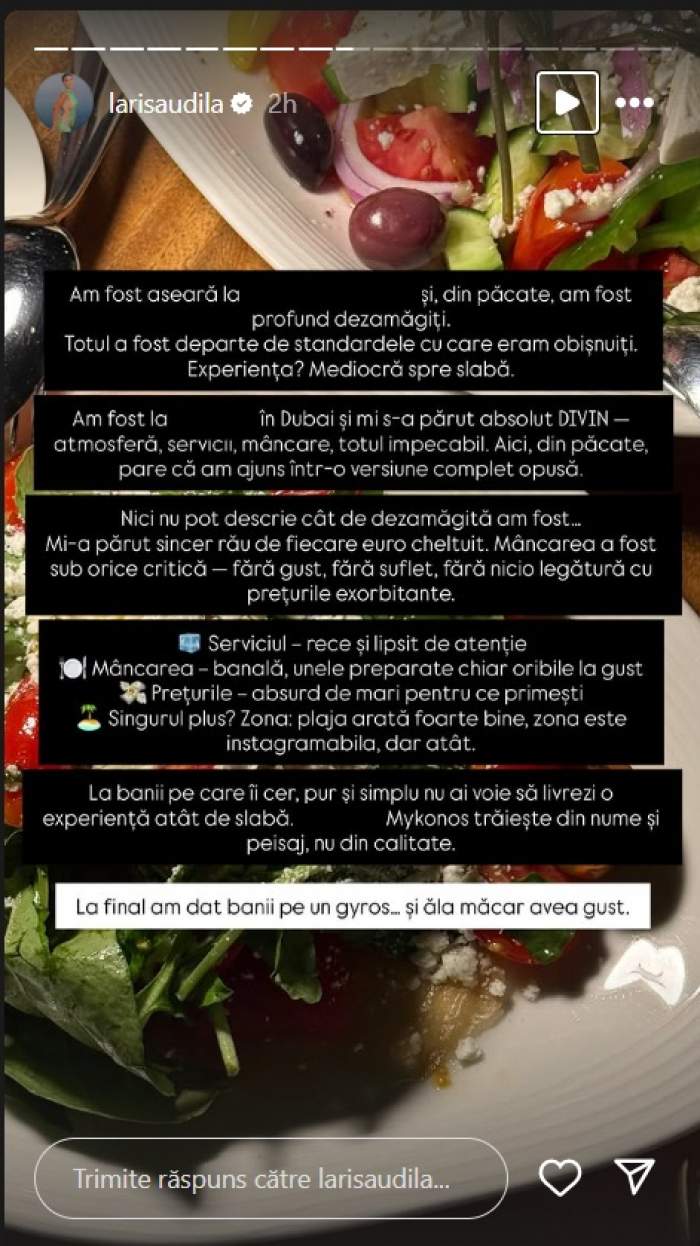The width and height of the screenshot is (700, 1246).
Task: Open larisaudila's profile picture
Action: pos(63,102)
